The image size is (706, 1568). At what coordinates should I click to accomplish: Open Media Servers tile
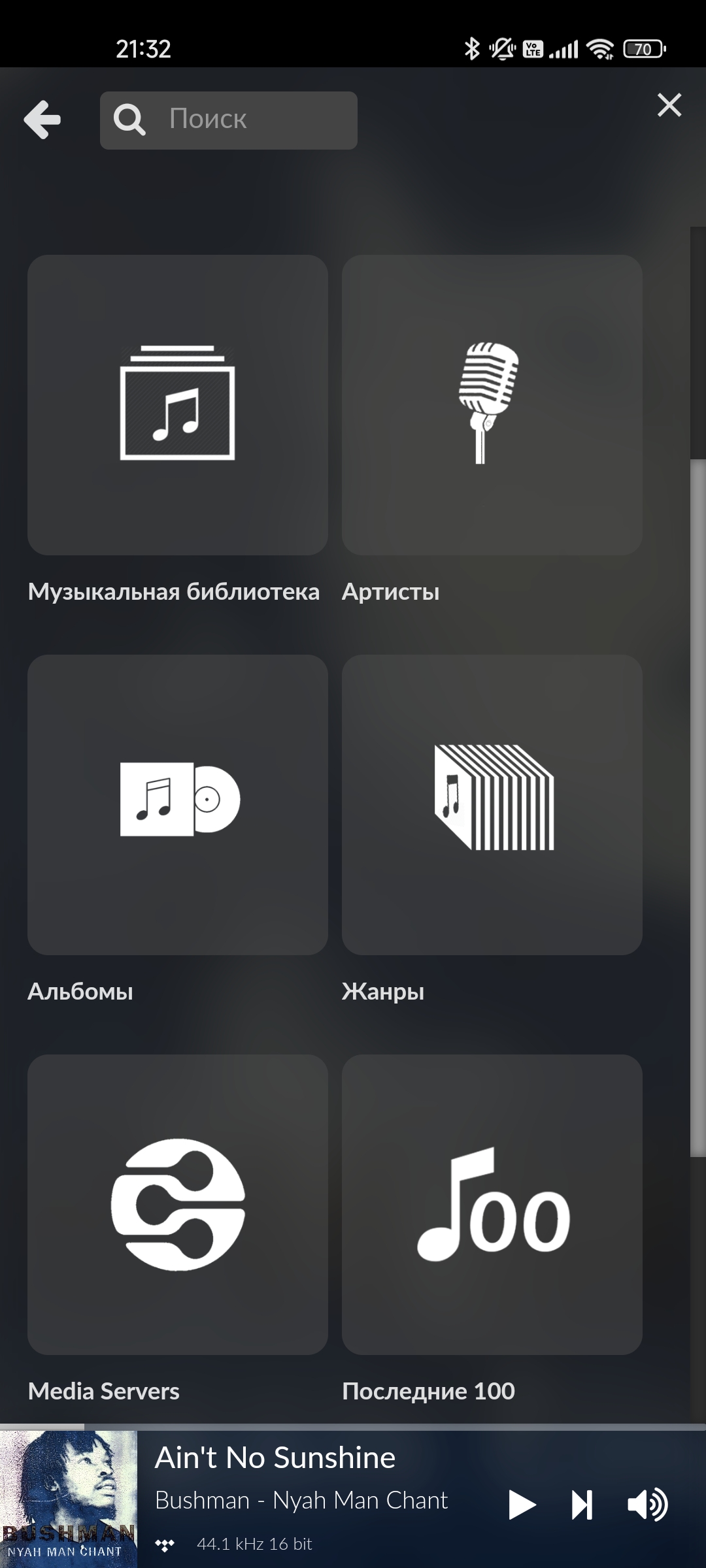[x=177, y=1205]
